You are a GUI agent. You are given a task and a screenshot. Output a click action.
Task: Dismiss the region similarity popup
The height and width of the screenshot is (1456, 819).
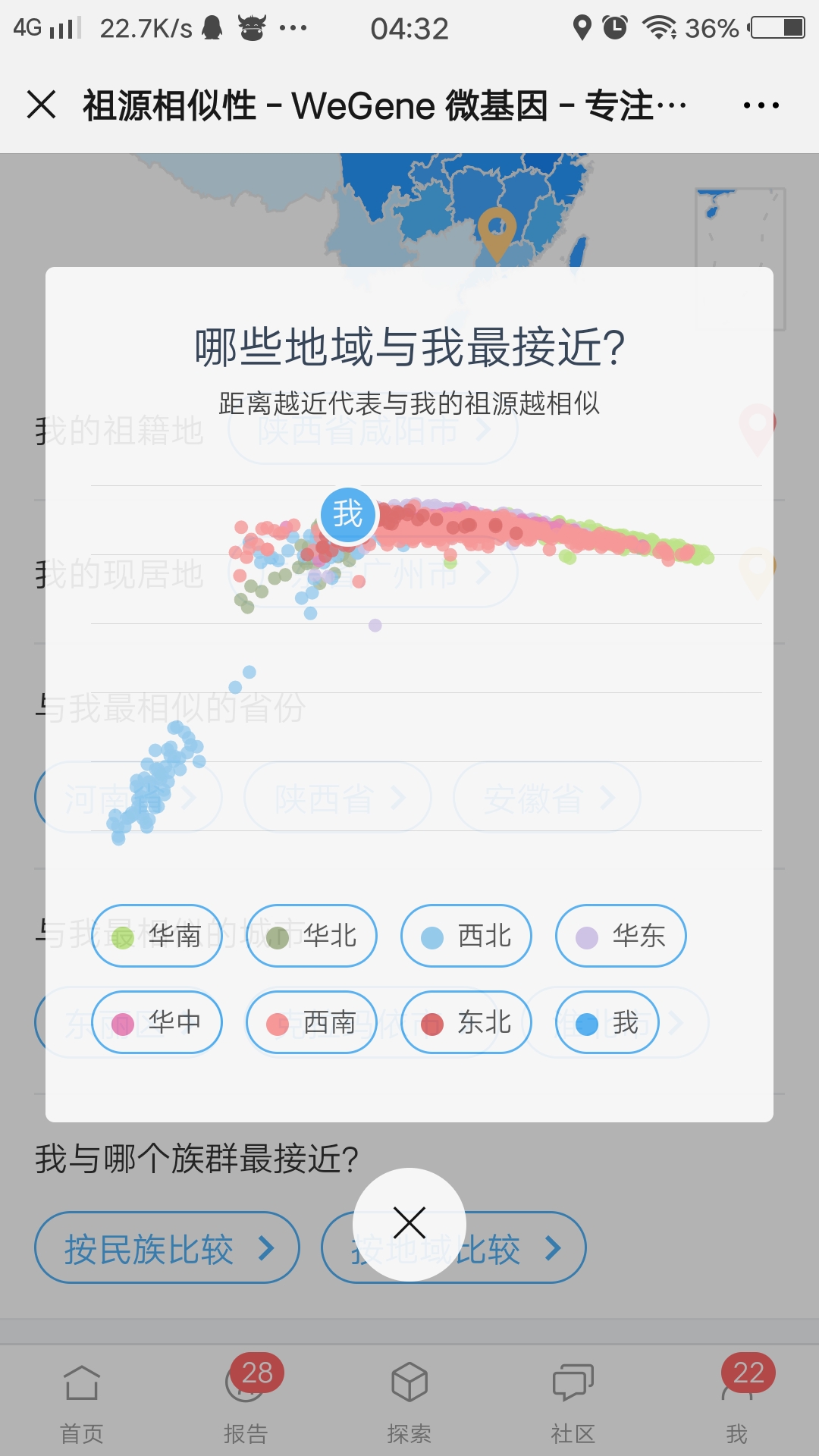pyautogui.click(x=409, y=1223)
